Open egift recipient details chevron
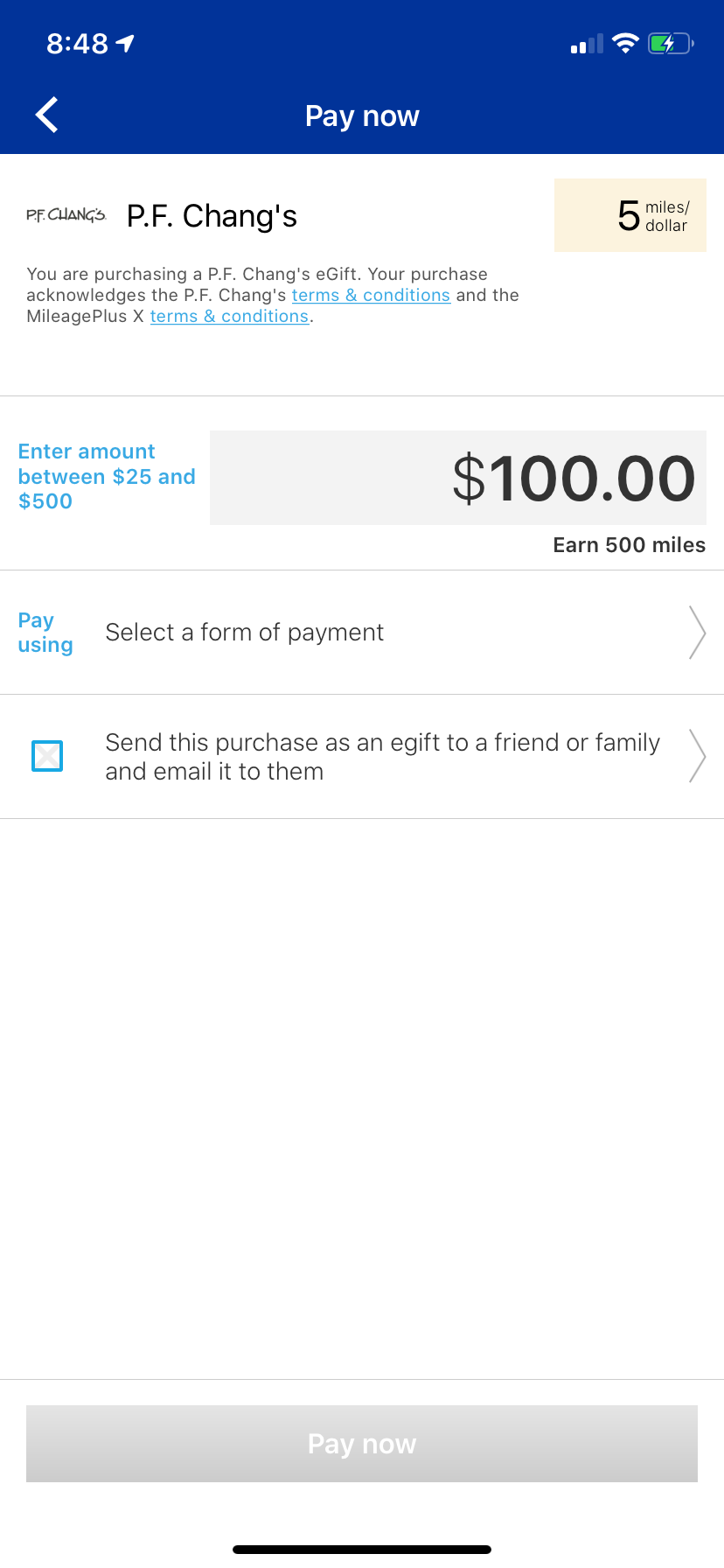Image resolution: width=724 pixels, height=1568 pixels. click(x=696, y=756)
